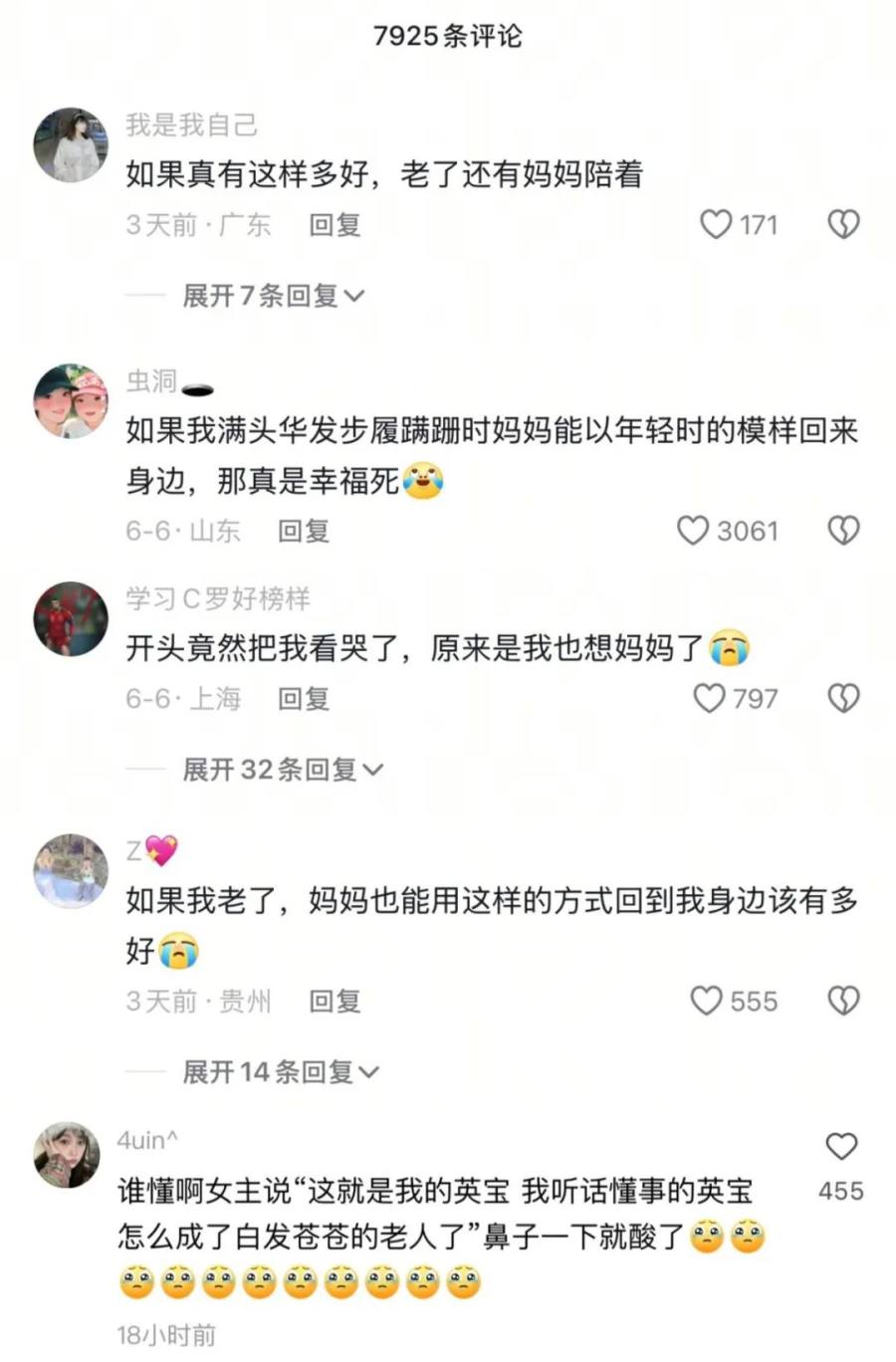Reply to Z's comment from 贵州
896x1362 pixels.
click(335, 1001)
